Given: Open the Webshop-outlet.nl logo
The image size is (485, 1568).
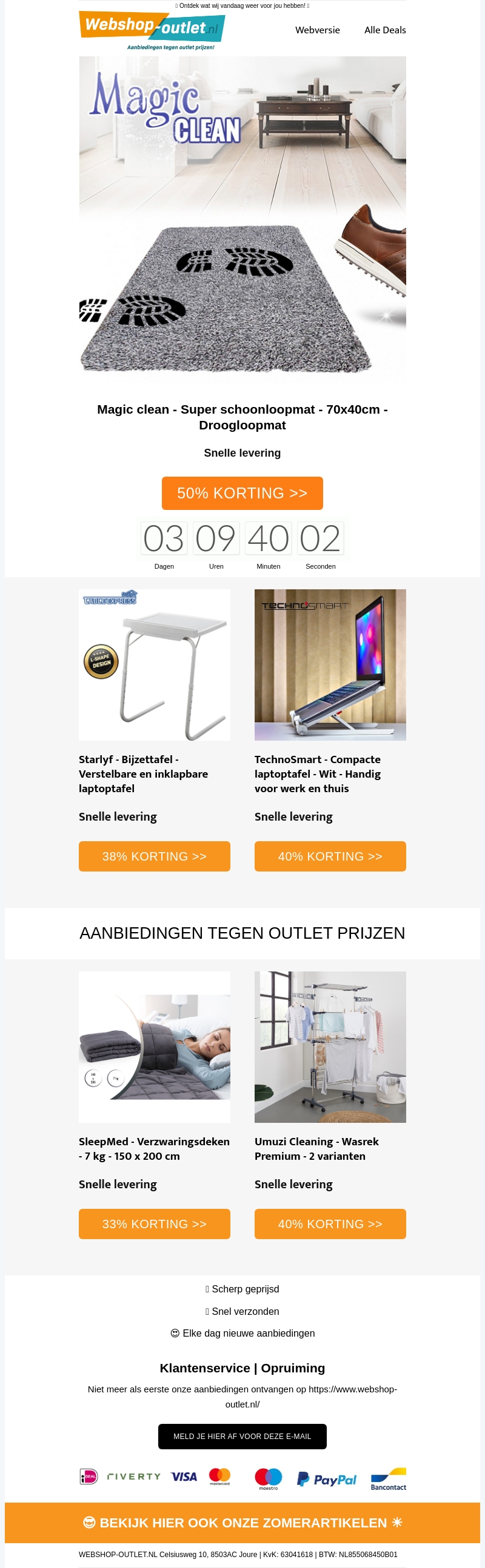Looking at the screenshot, I should tap(152, 29).
